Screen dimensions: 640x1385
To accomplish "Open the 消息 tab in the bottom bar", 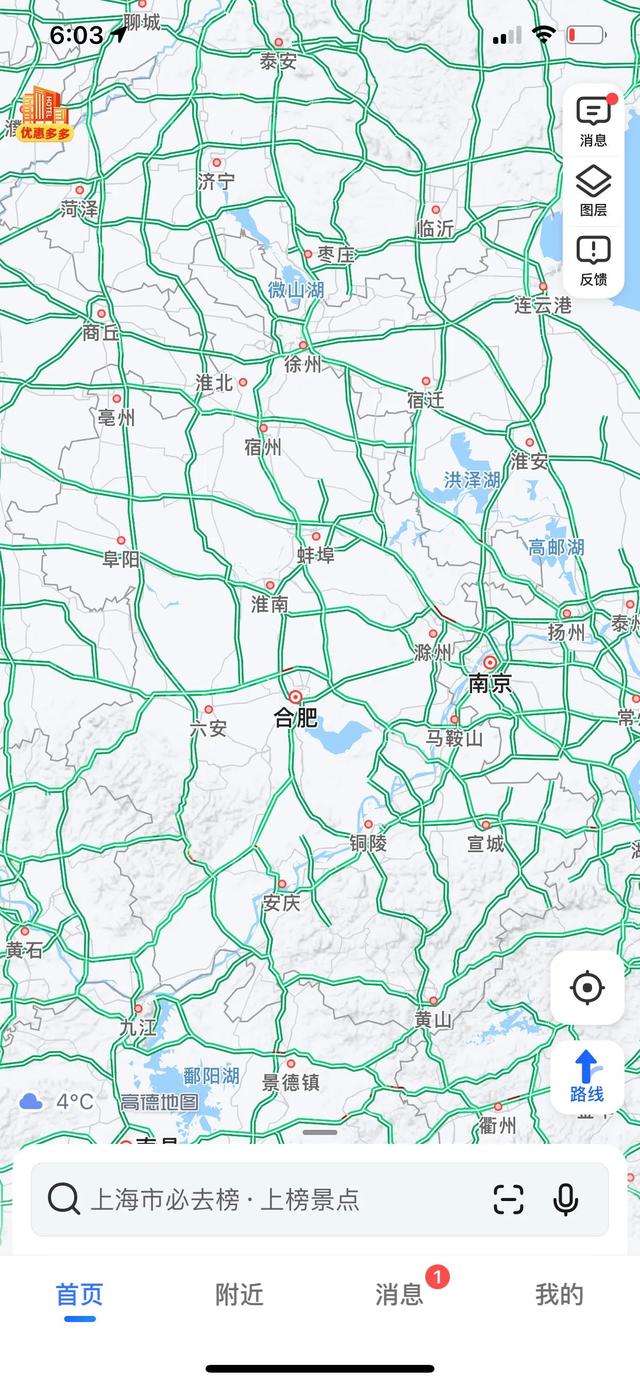I will pyautogui.click(x=400, y=1295).
